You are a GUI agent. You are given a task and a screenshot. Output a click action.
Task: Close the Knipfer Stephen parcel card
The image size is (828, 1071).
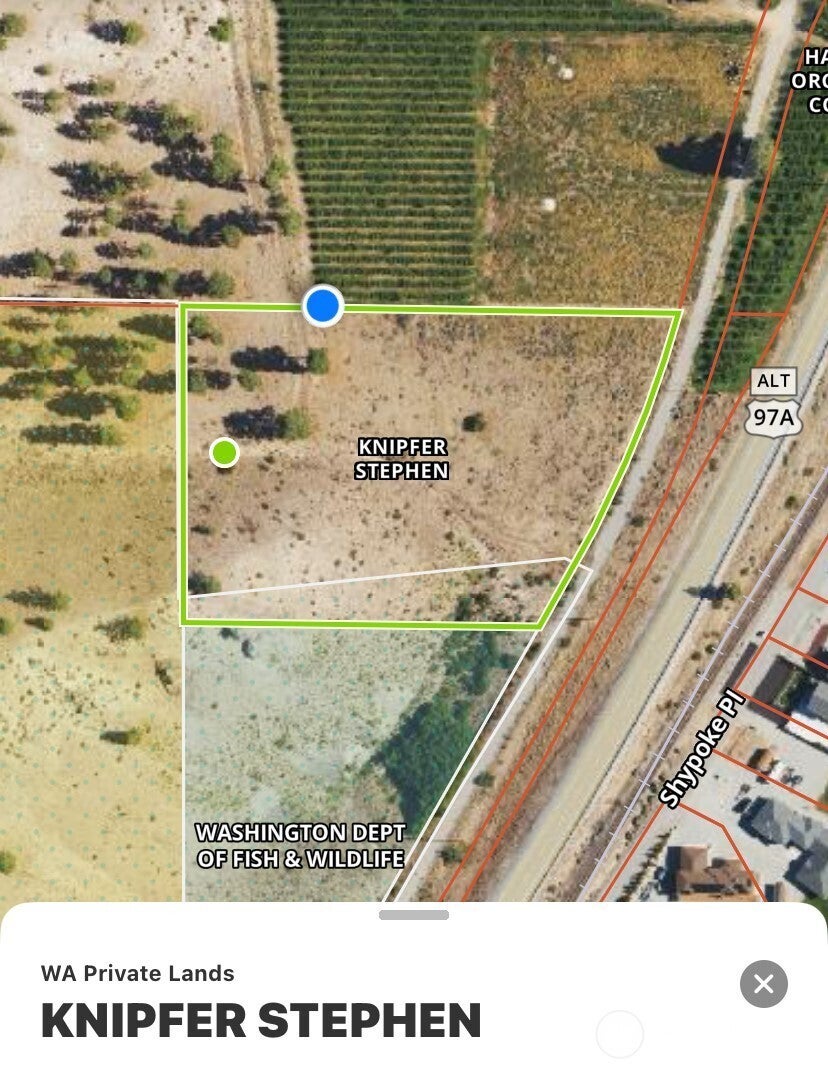[x=763, y=984]
